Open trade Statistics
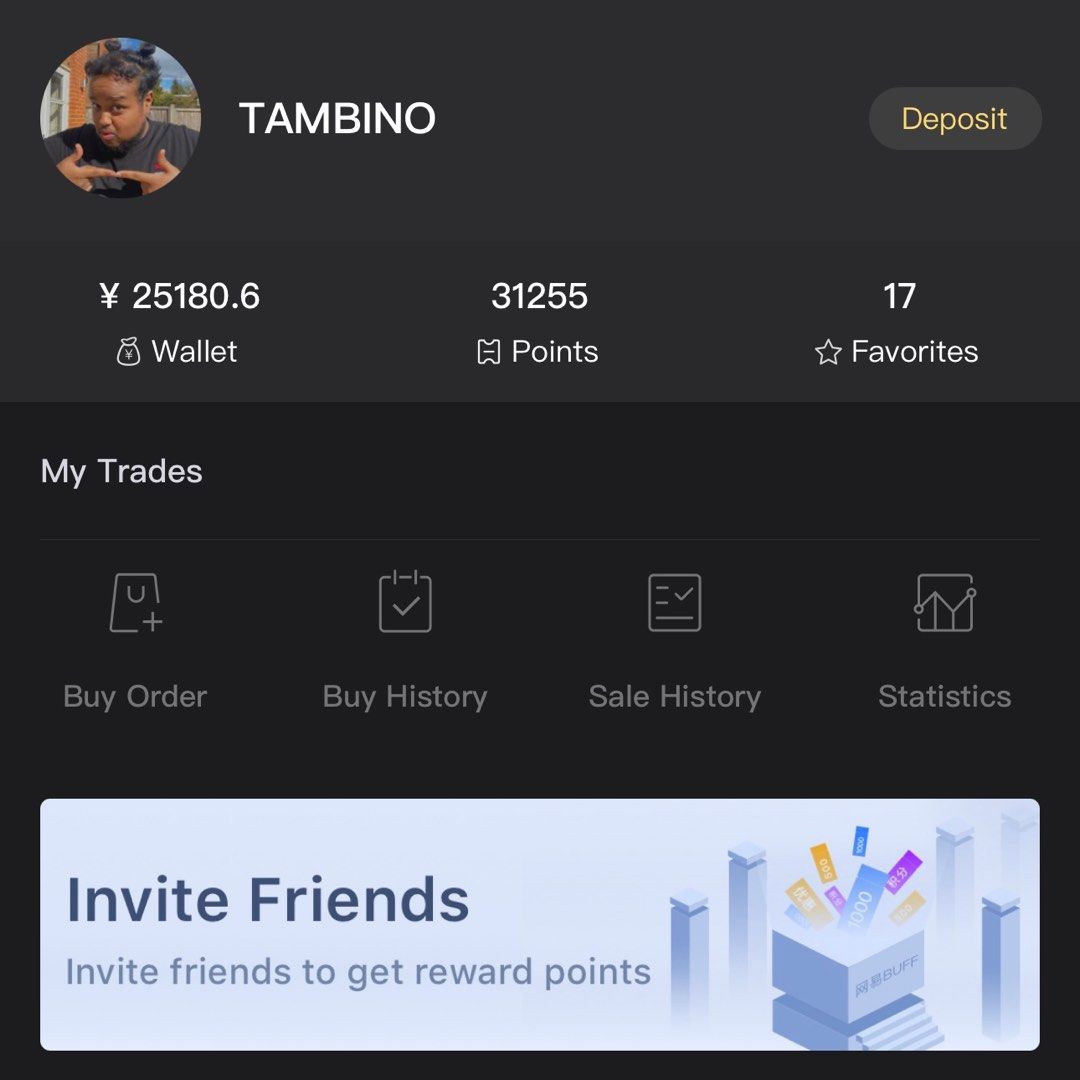This screenshot has height=1080, width=1080. pyautogui.click(x=945, y=638)
